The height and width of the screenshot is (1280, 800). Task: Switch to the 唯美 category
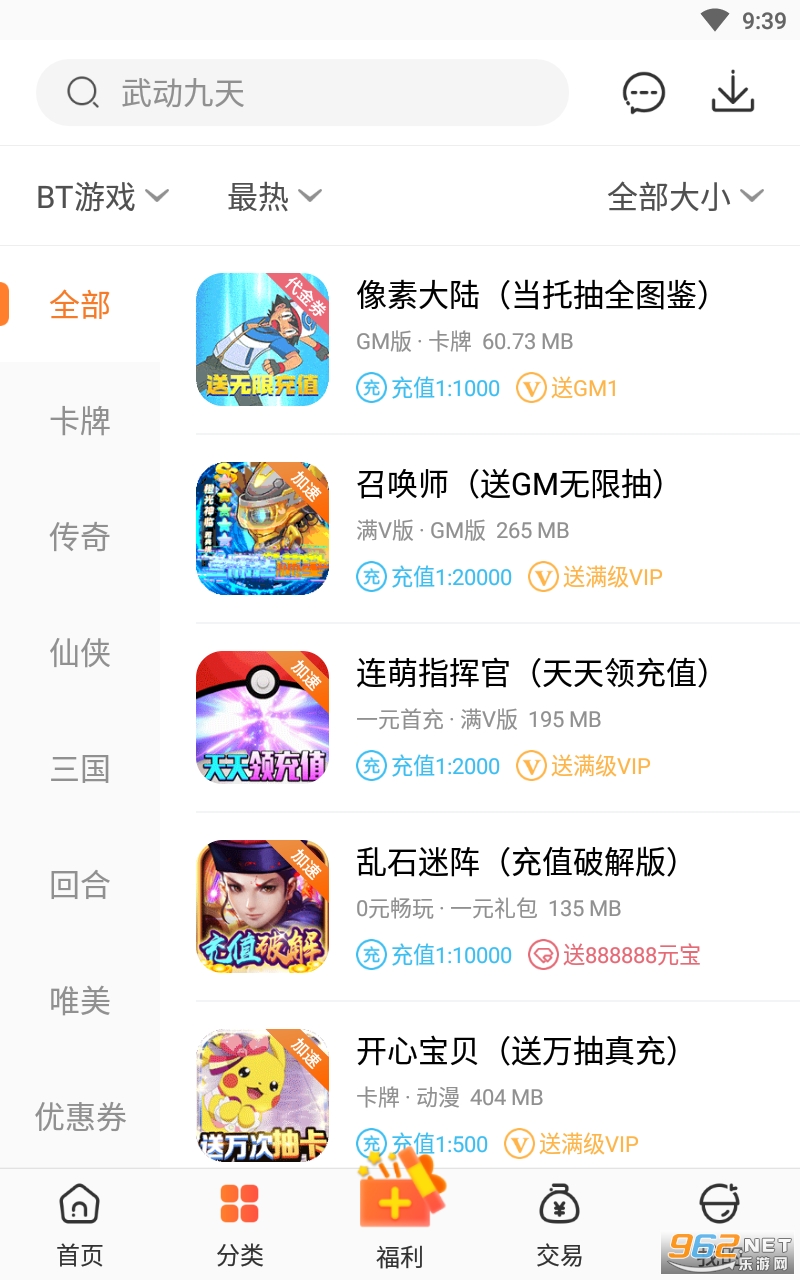point(80,1001)
